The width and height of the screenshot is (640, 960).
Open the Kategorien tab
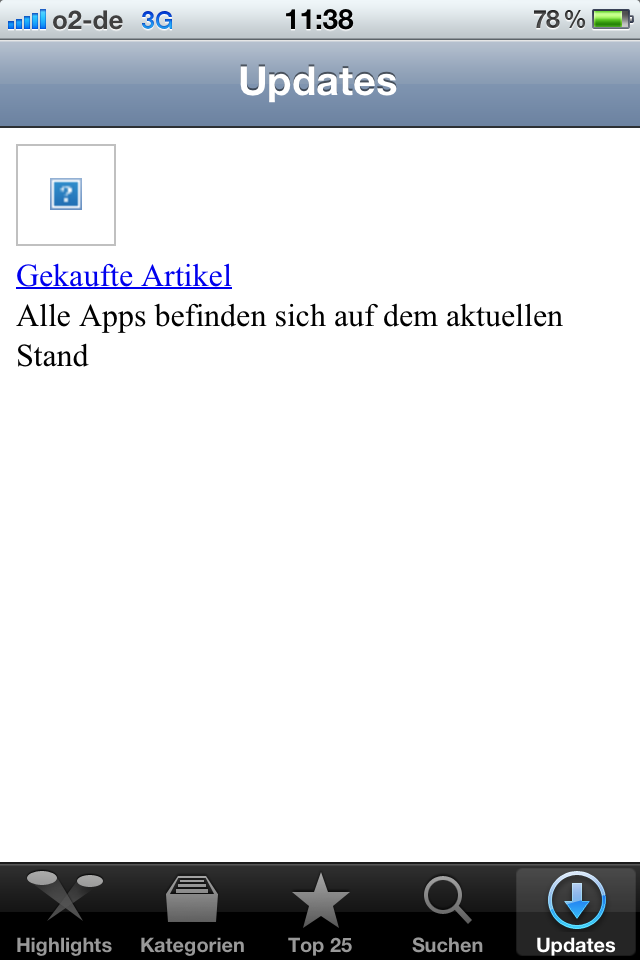192,912
